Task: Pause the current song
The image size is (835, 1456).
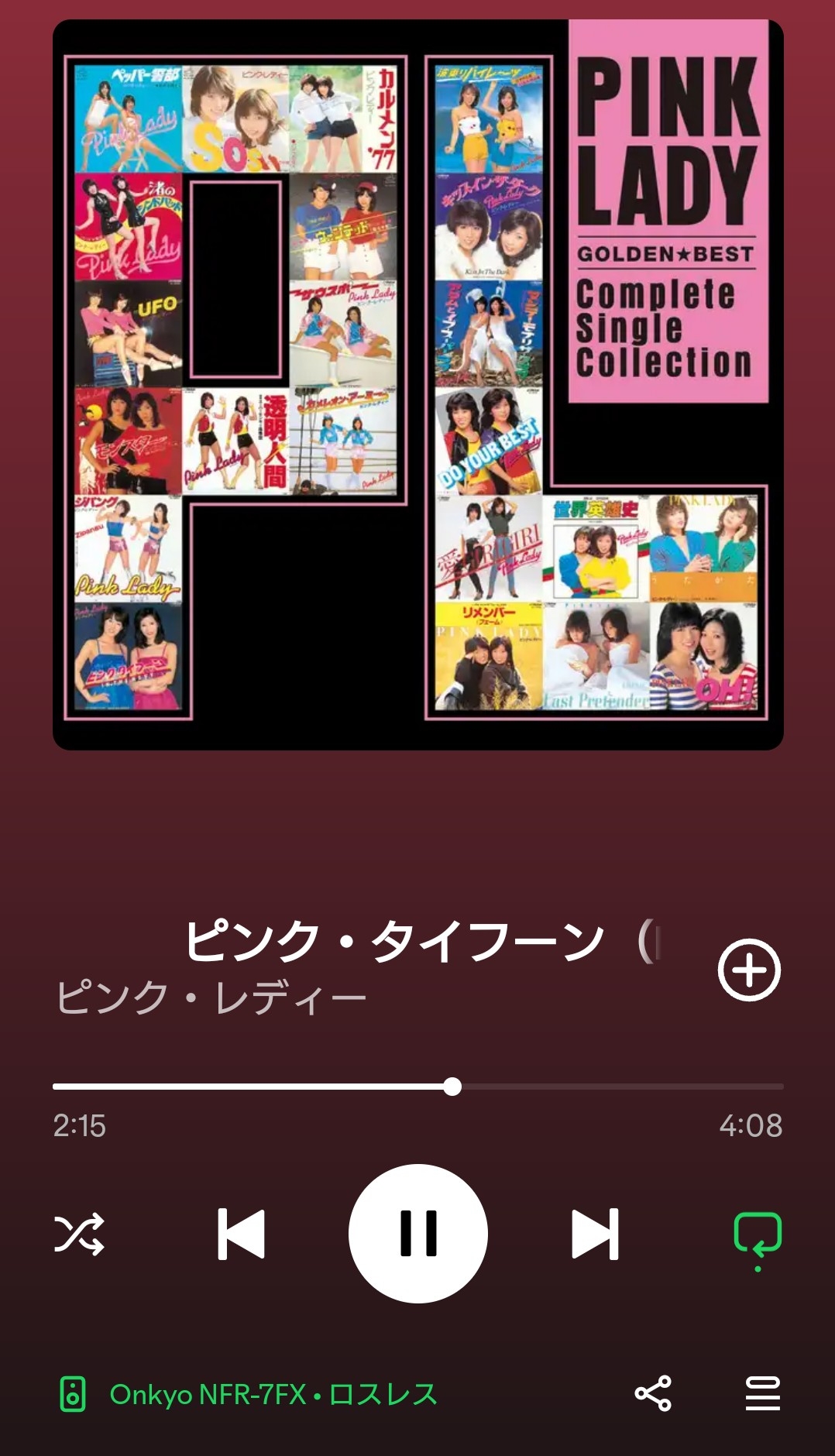Action: 418,1233
